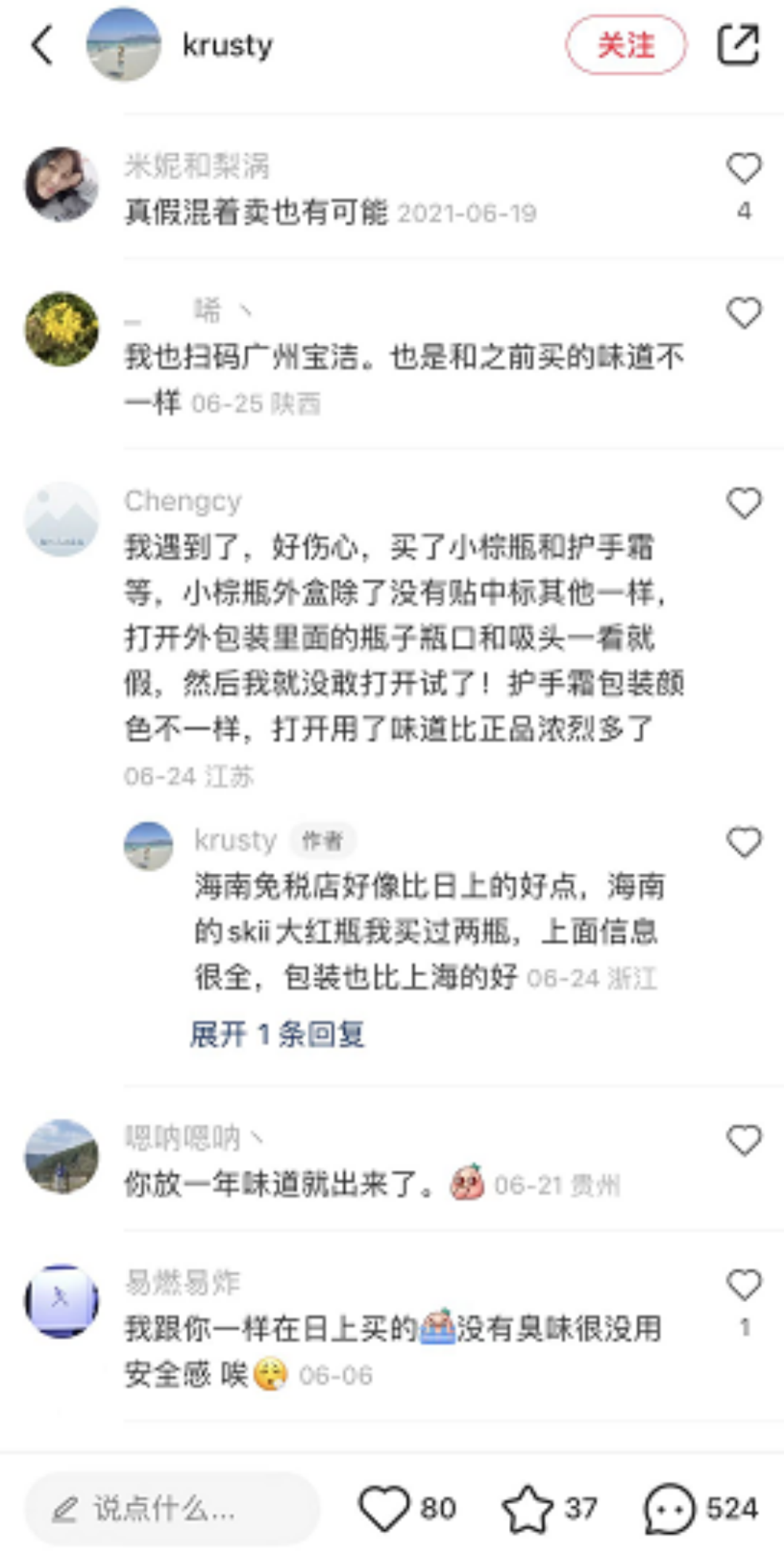Open krusty's profile avatar in header
The height and width of the screenshot is (1552, 784).
point(123,45)
